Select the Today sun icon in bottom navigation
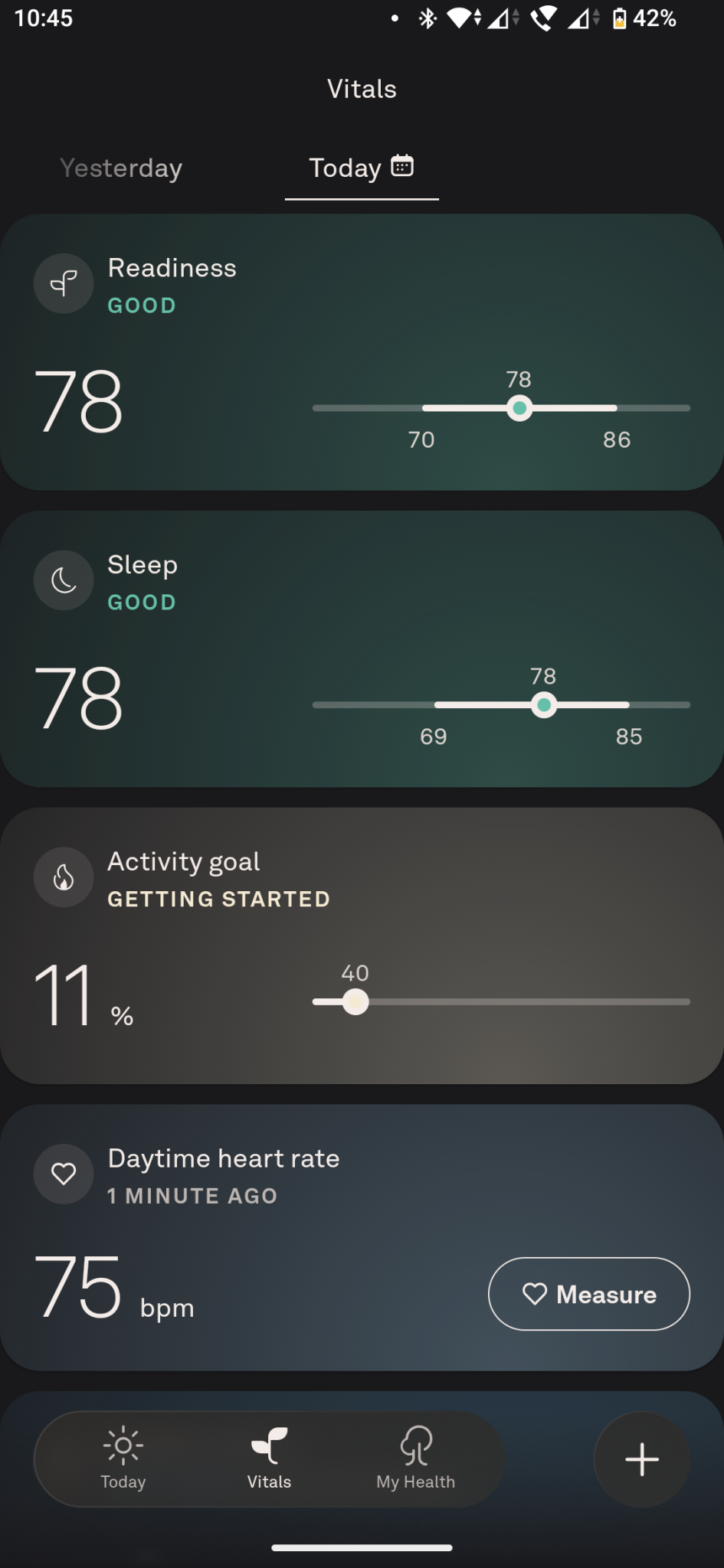The width and height of the screenshot is (724, 1568). pyautogui.click(x=123, y=1445)
